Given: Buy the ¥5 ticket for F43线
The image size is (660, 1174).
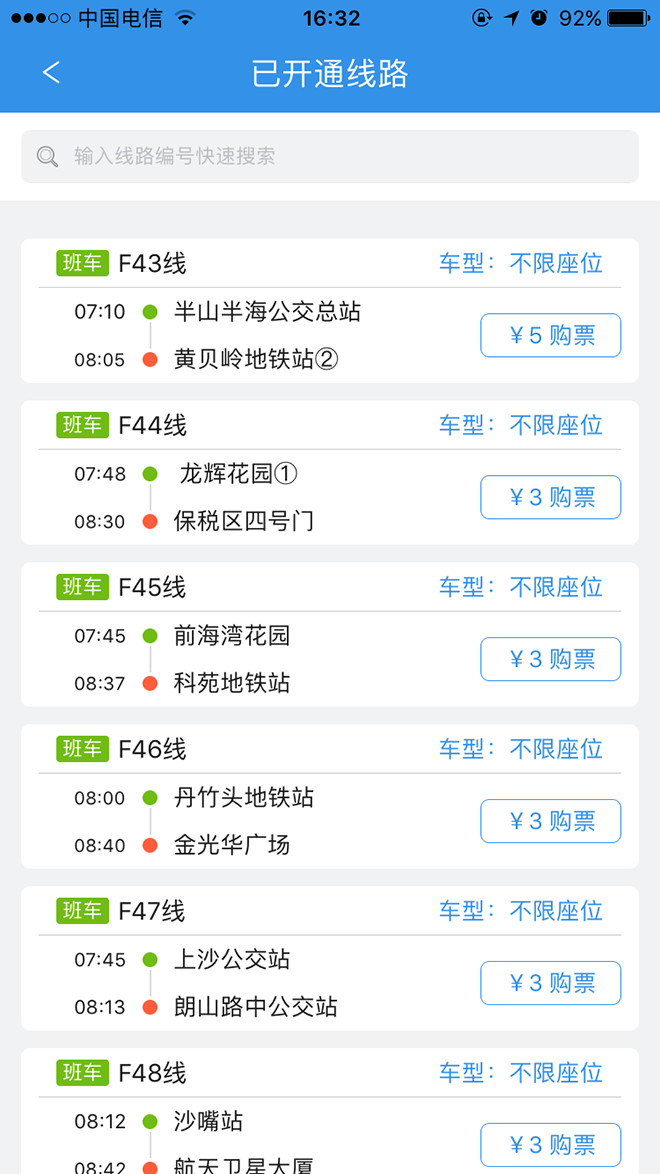Looking at the screenshot, I should pyautogui.click(x=550, y=335).
